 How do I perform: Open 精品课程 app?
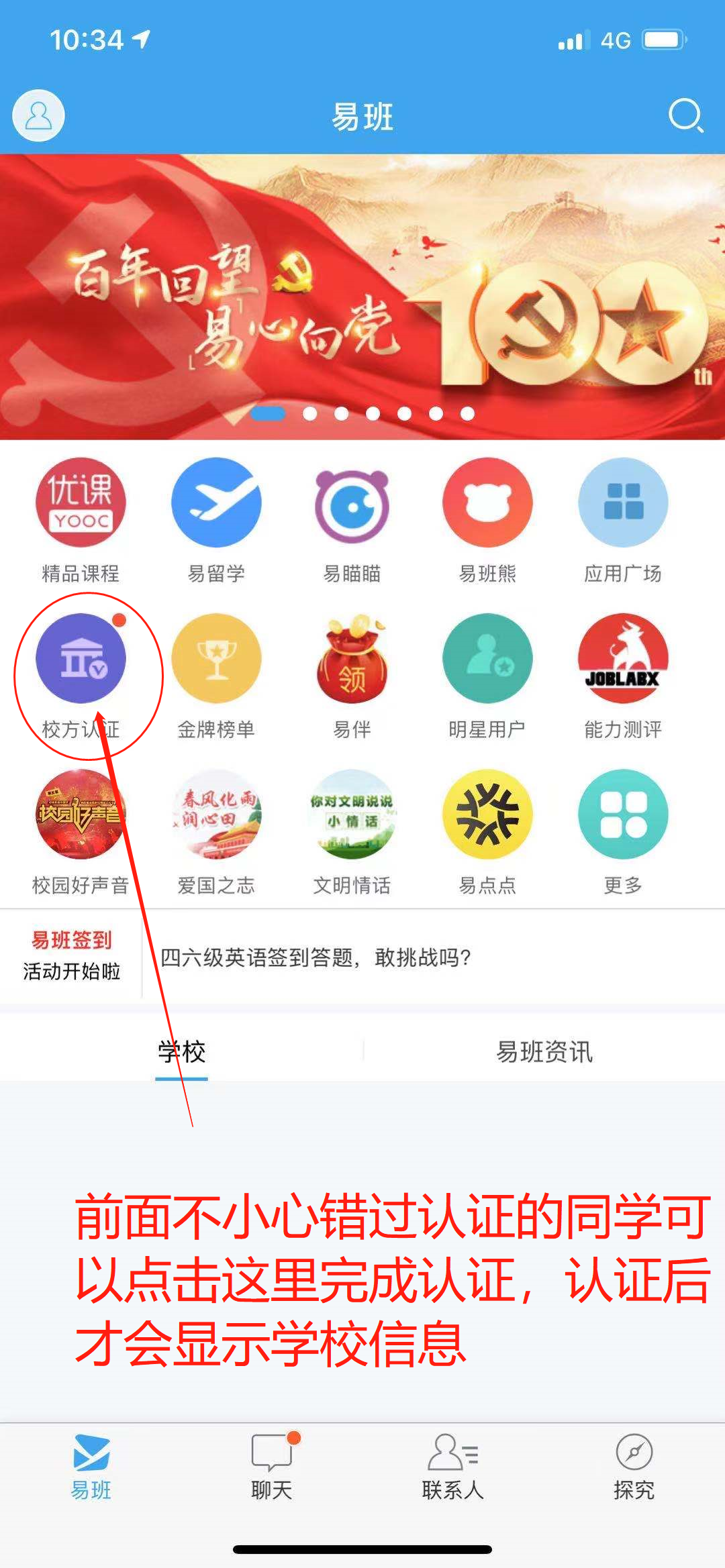pos(81,503)
